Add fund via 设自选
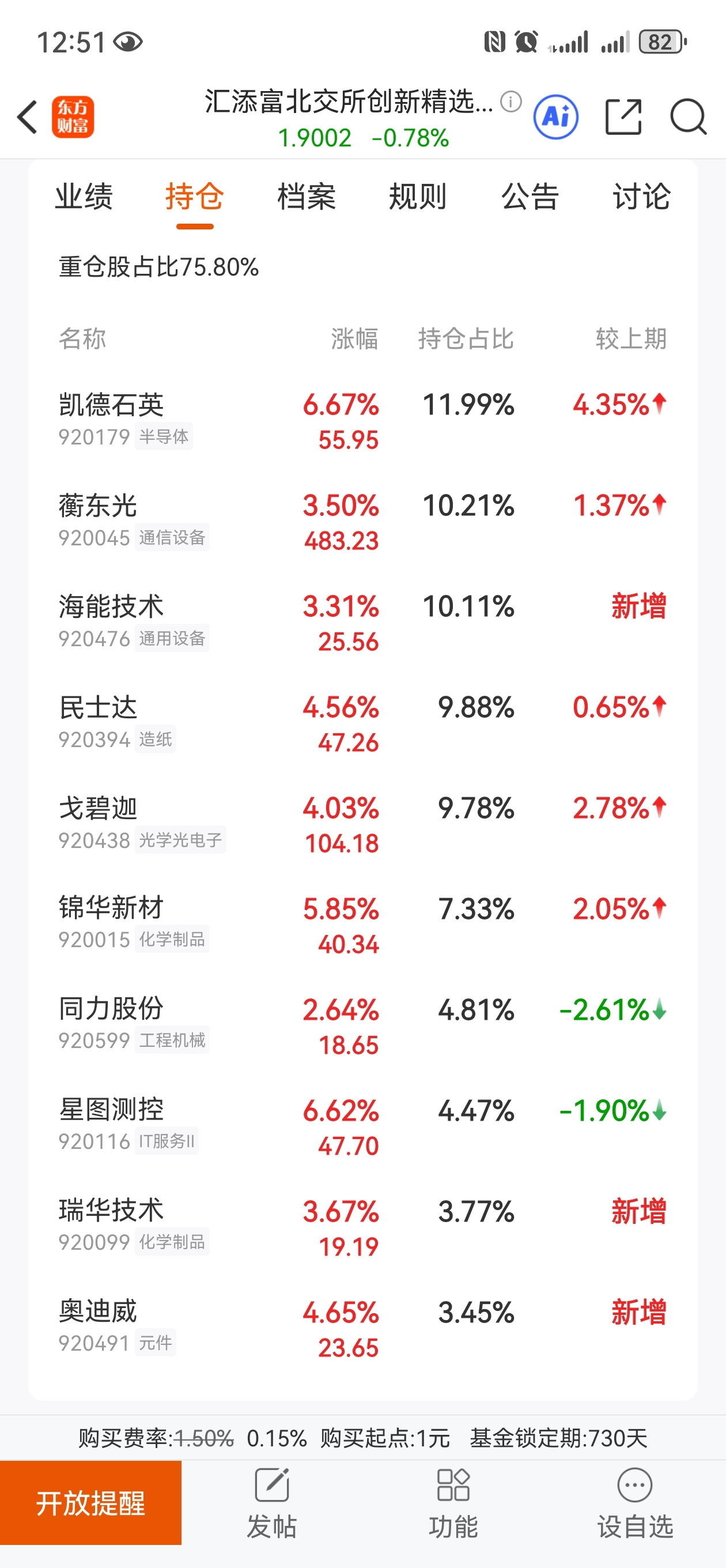Screen dimensions: 726x1568 635,1503
